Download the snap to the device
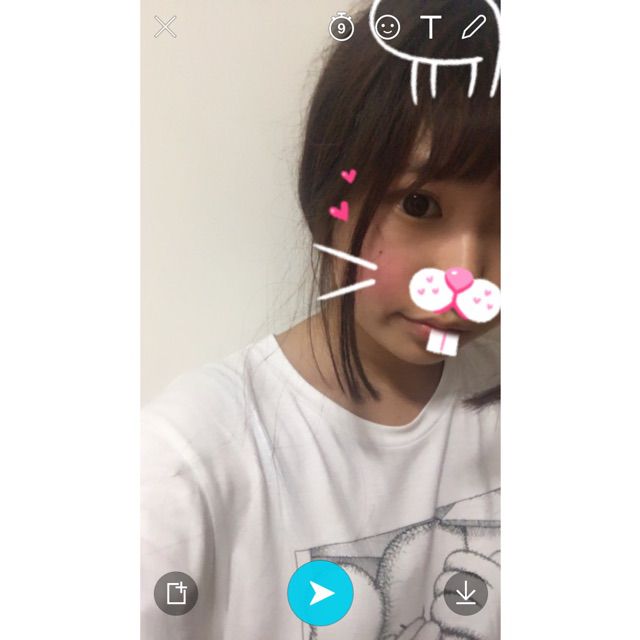640x640 pixels. click(x=465, y=594)
